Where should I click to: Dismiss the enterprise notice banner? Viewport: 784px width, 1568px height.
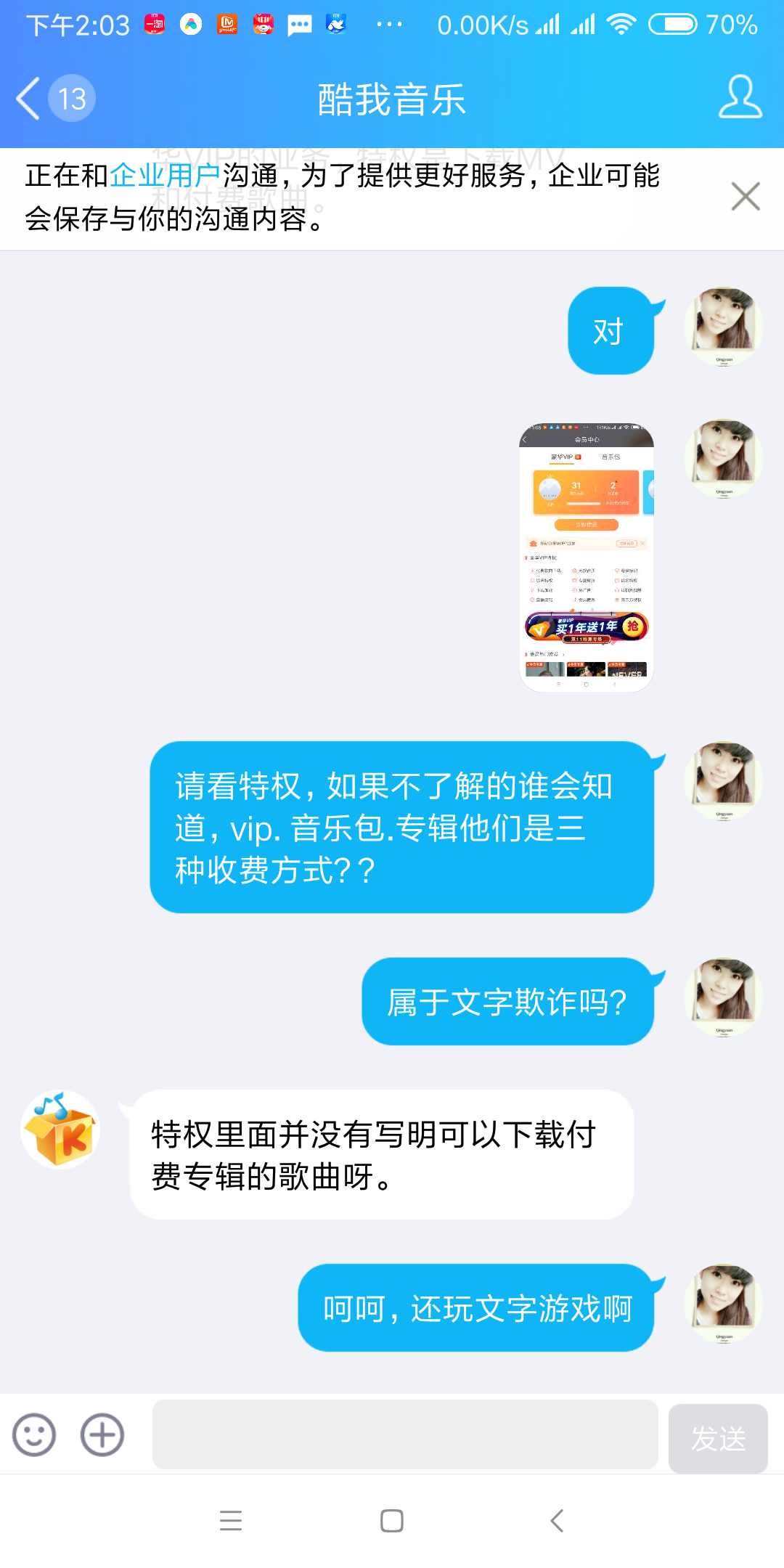[746, 197]
